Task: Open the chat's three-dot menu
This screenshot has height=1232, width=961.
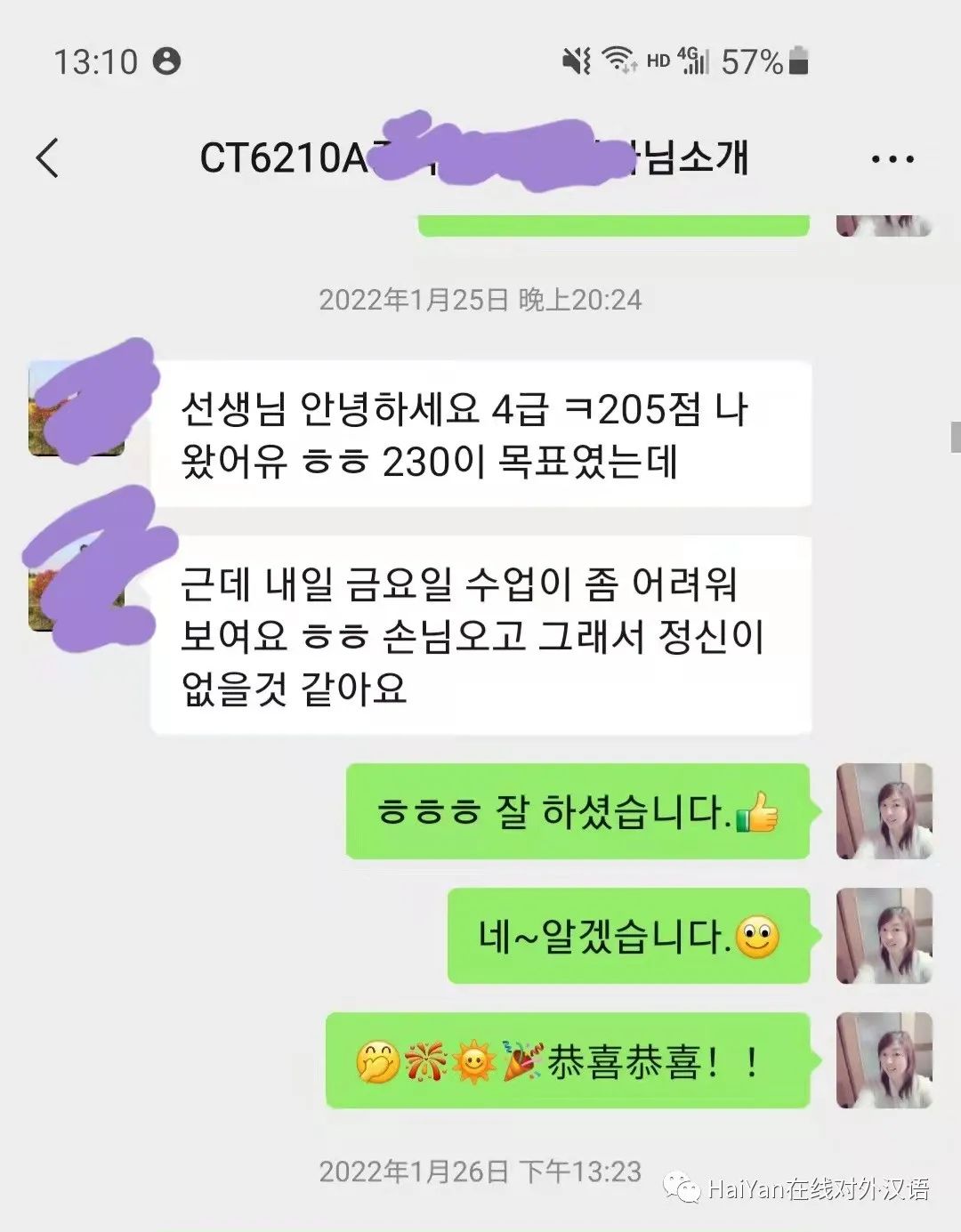Action: coord(892,159)
